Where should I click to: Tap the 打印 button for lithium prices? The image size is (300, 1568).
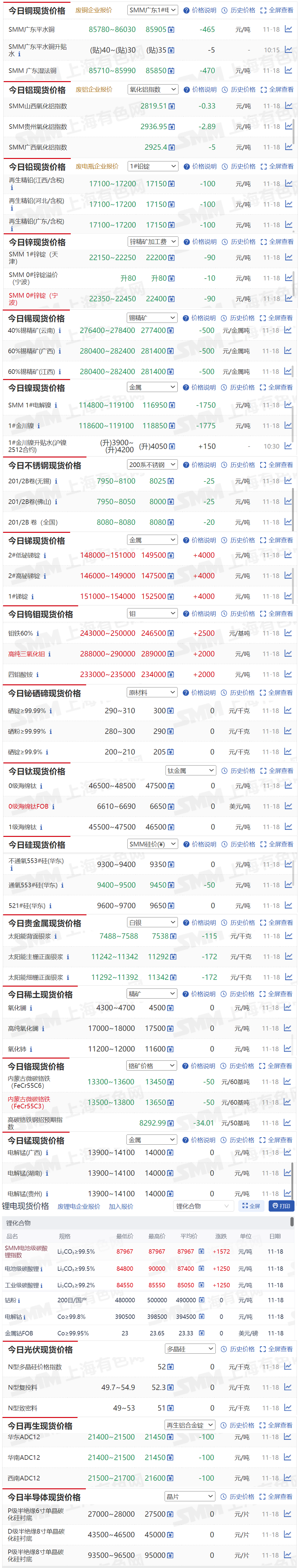[281, 1206]
